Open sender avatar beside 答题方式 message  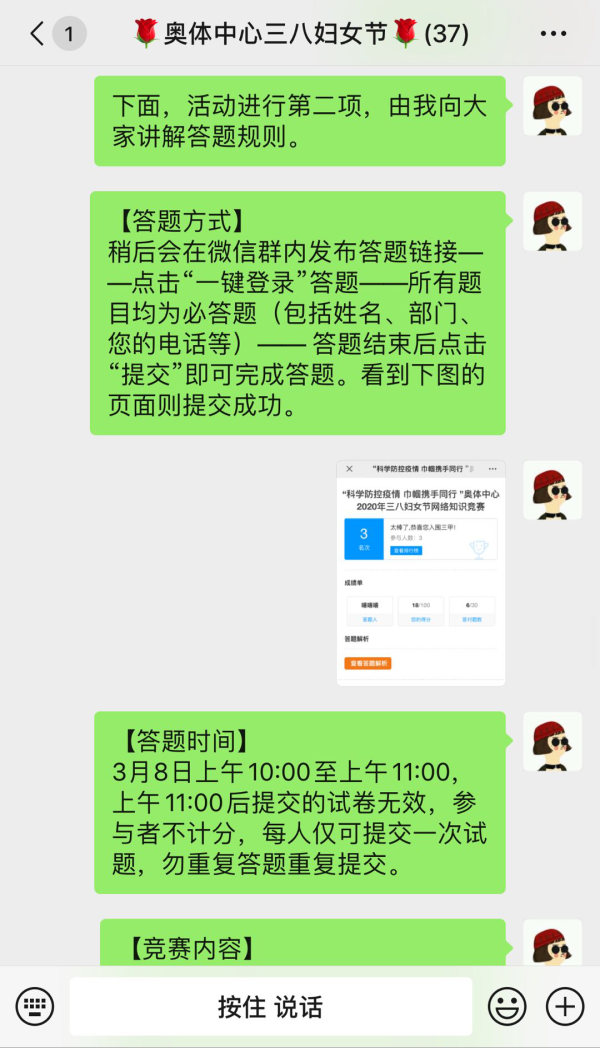pos(552,220)
